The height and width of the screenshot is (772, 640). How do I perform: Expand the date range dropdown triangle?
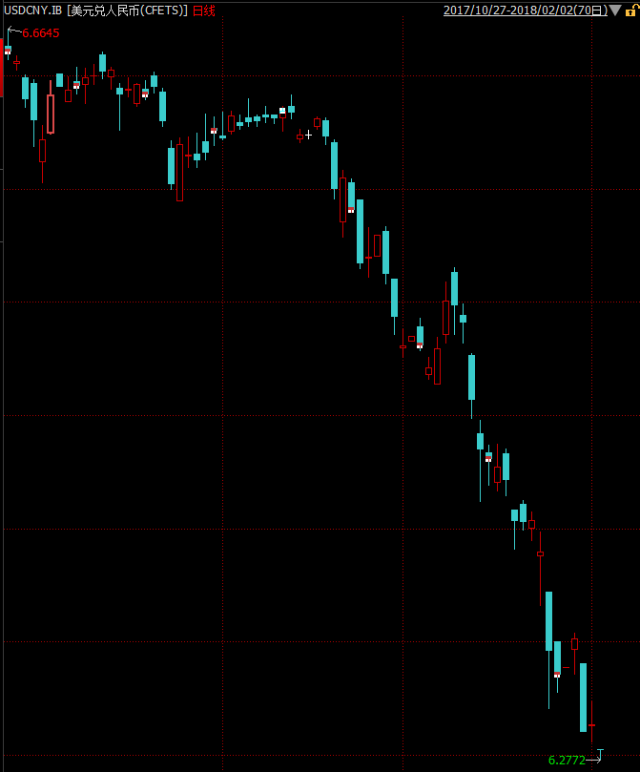[615, 10]
